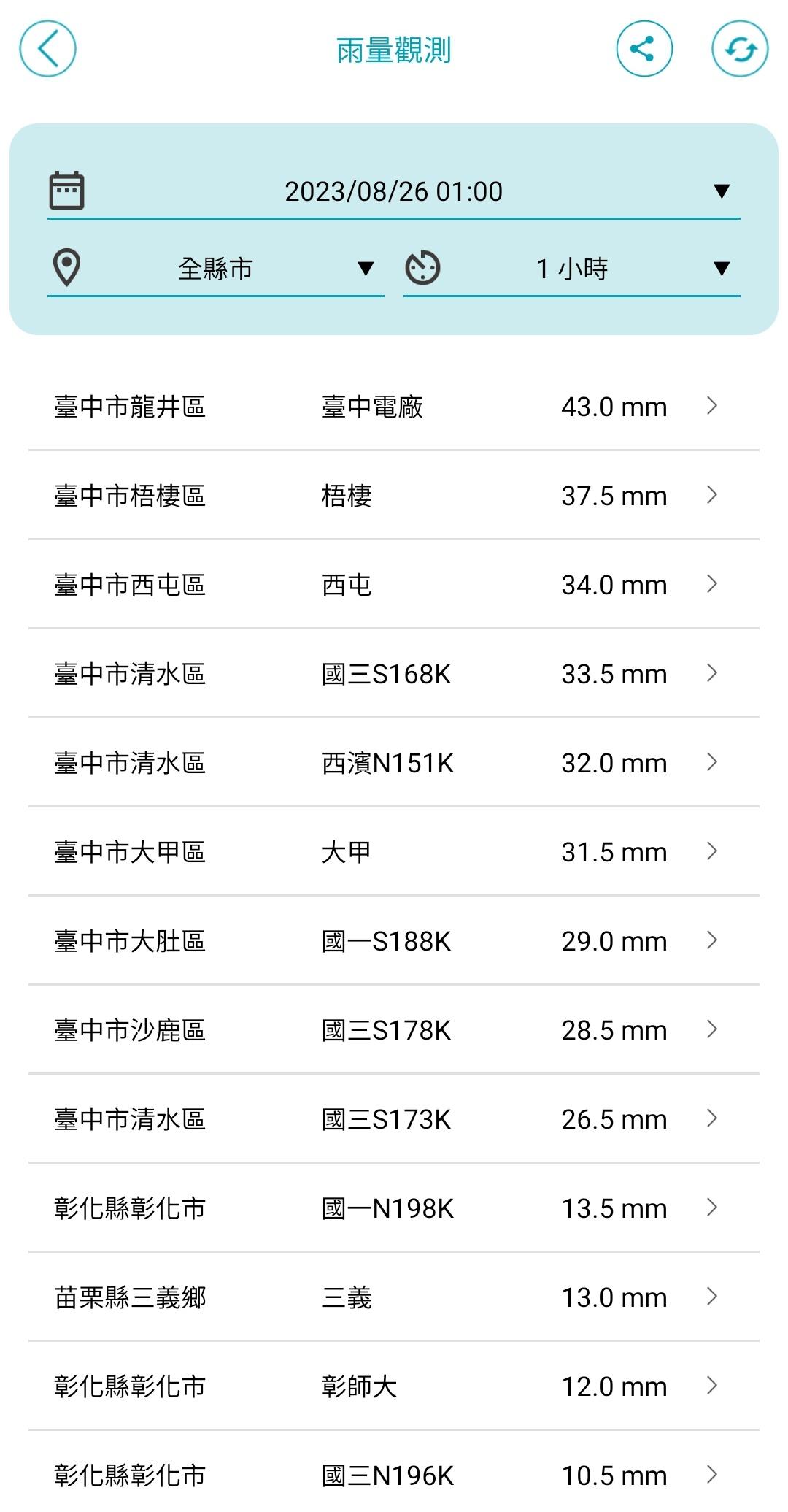Expand the 全縣市 location dropdown
Viewport: 788px width, 1512px height.
216,269
